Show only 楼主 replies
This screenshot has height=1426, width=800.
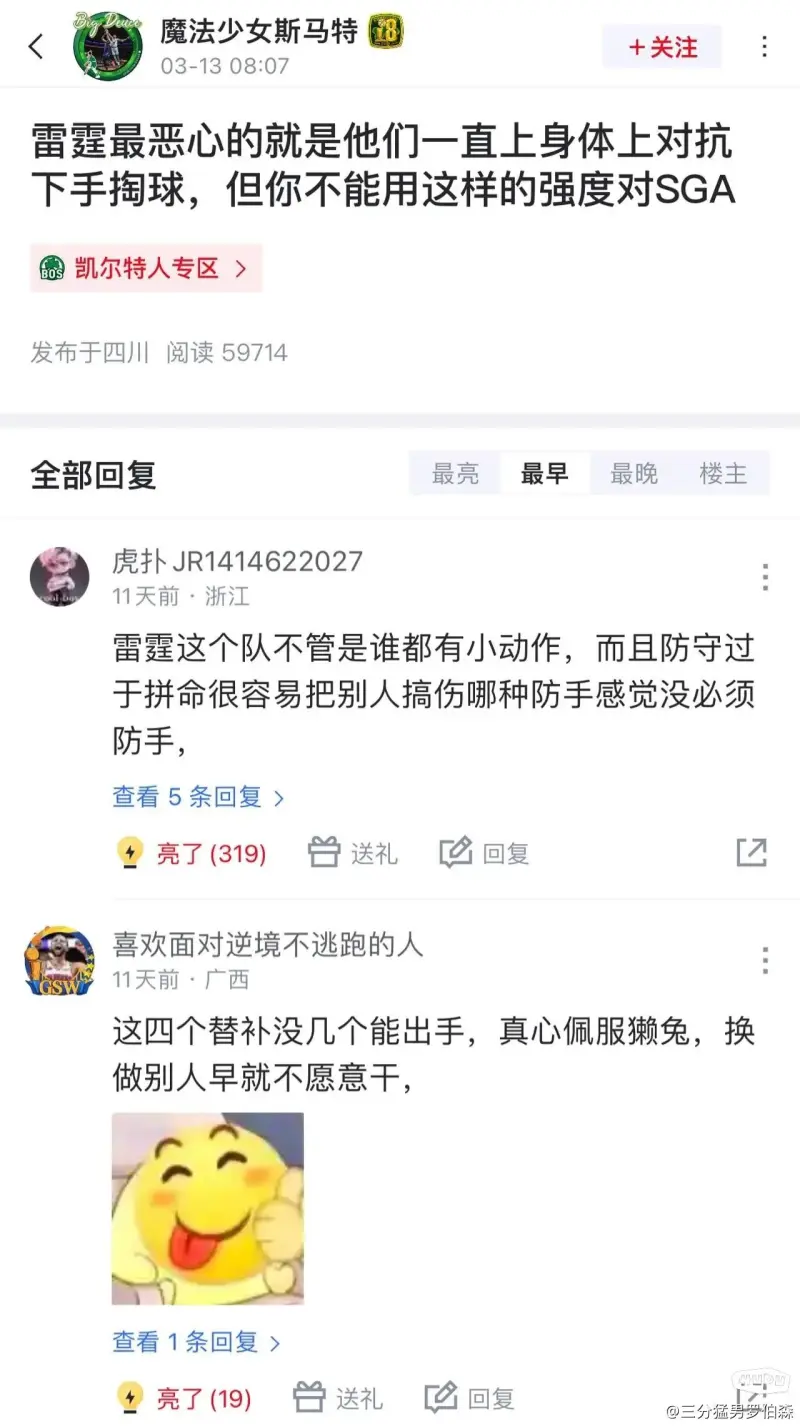pos(723,473)
